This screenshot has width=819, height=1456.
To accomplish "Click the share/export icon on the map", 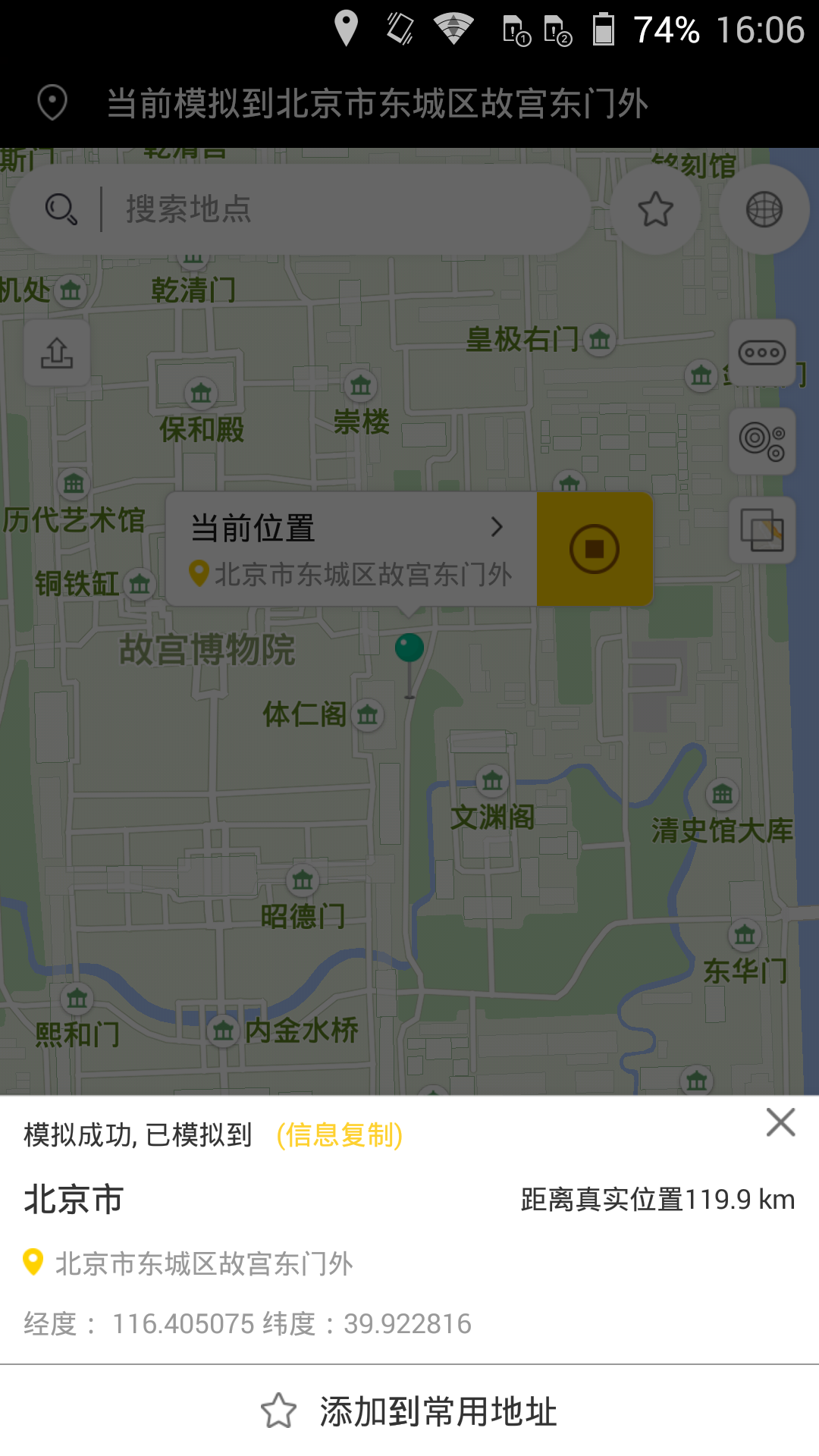I will 55,352.
